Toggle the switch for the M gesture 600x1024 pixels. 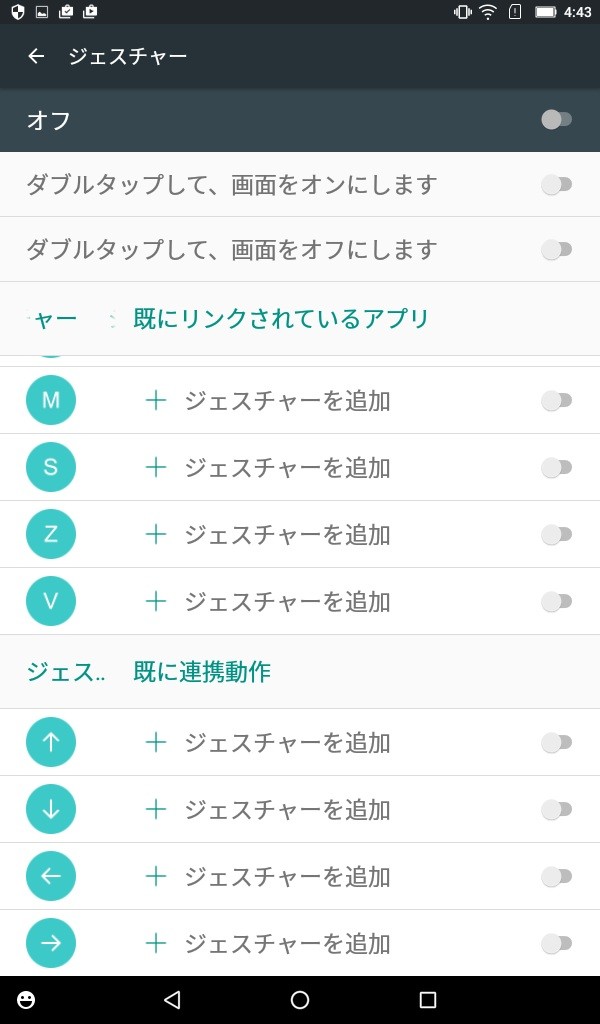(x=557, y=400)
